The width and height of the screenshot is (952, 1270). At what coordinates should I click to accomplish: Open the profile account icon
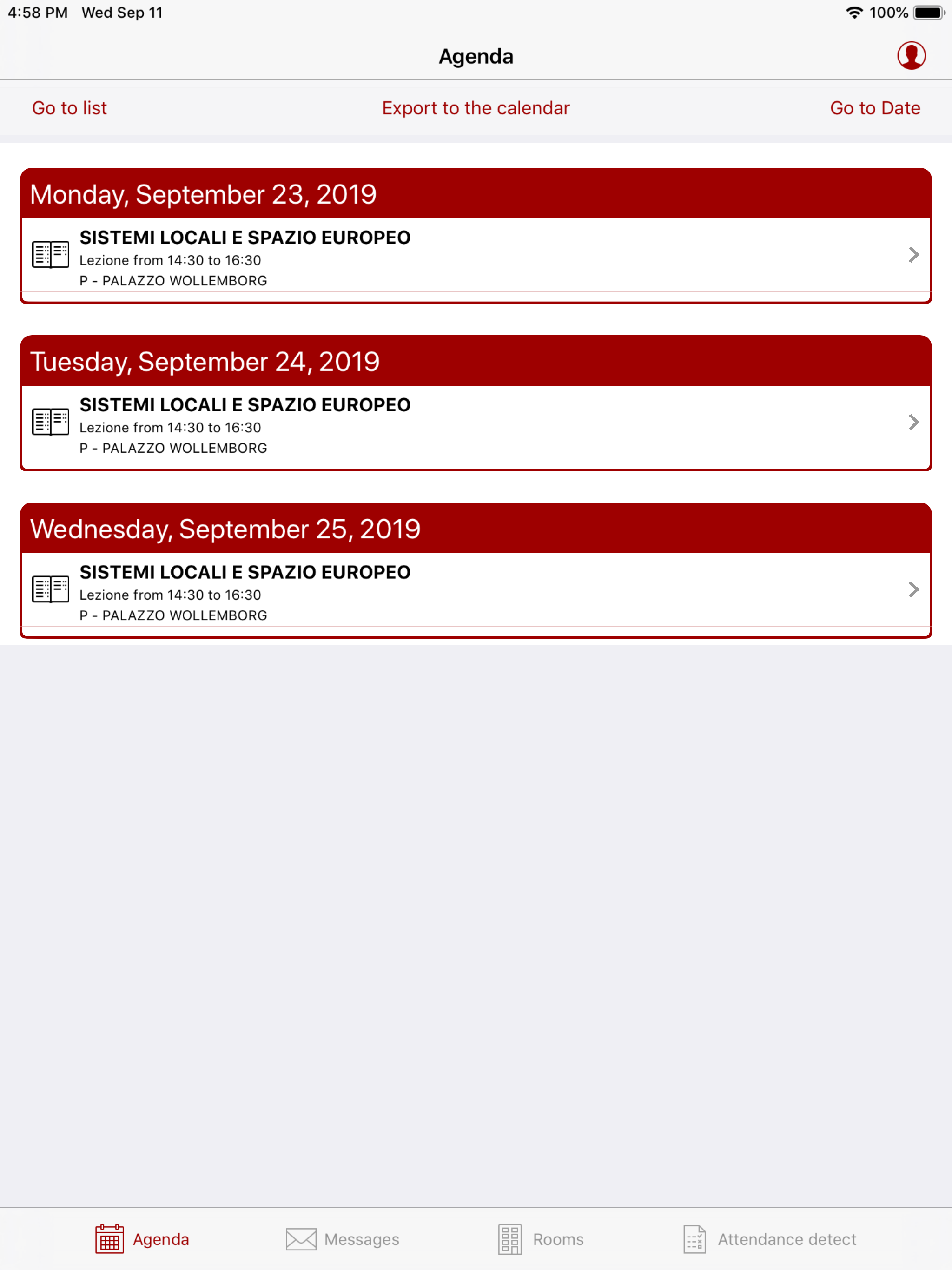(x=912, y=55)
